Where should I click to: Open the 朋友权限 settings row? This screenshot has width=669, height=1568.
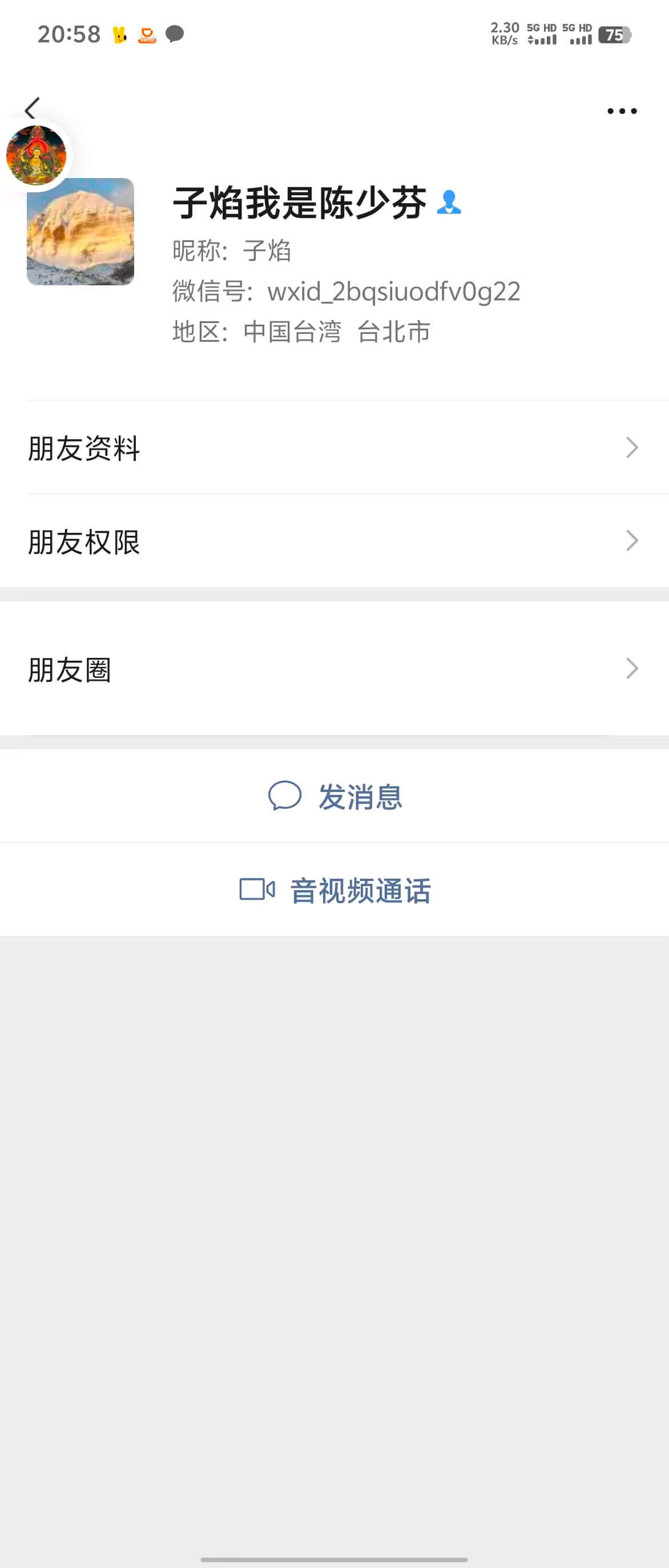pos(334,540)
